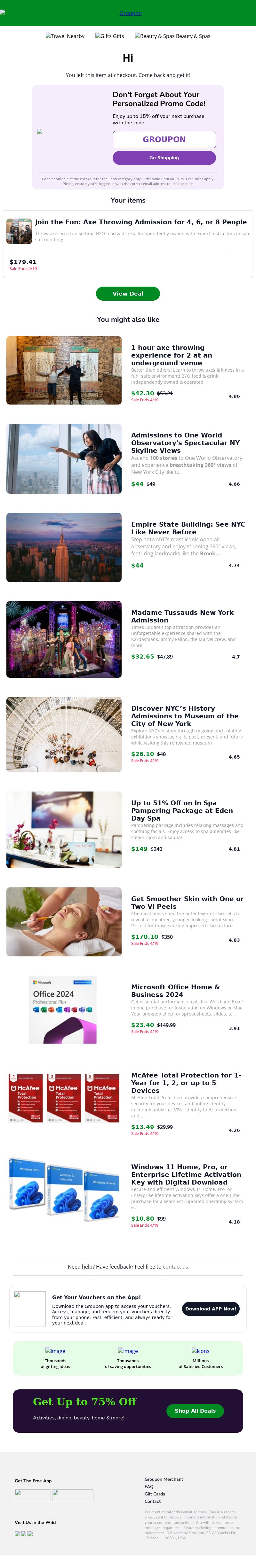Open the One World Observatory deal
Viewport: 256px width, 1568px height.
pos(185,443)
